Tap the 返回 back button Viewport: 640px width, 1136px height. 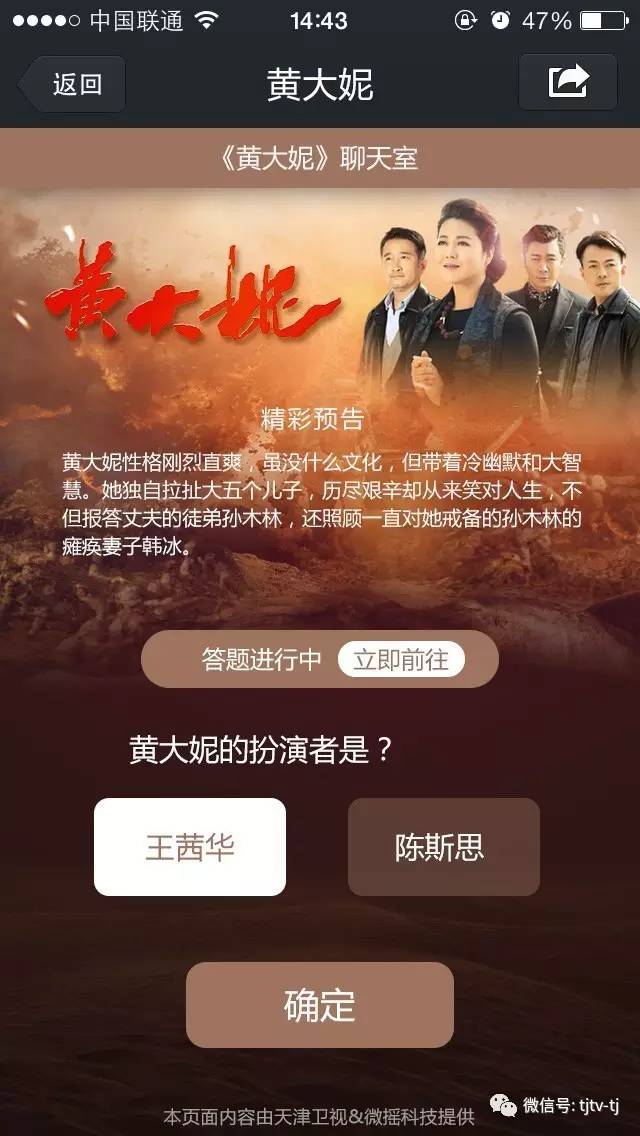pyautogui.click(x=72, y=84)
